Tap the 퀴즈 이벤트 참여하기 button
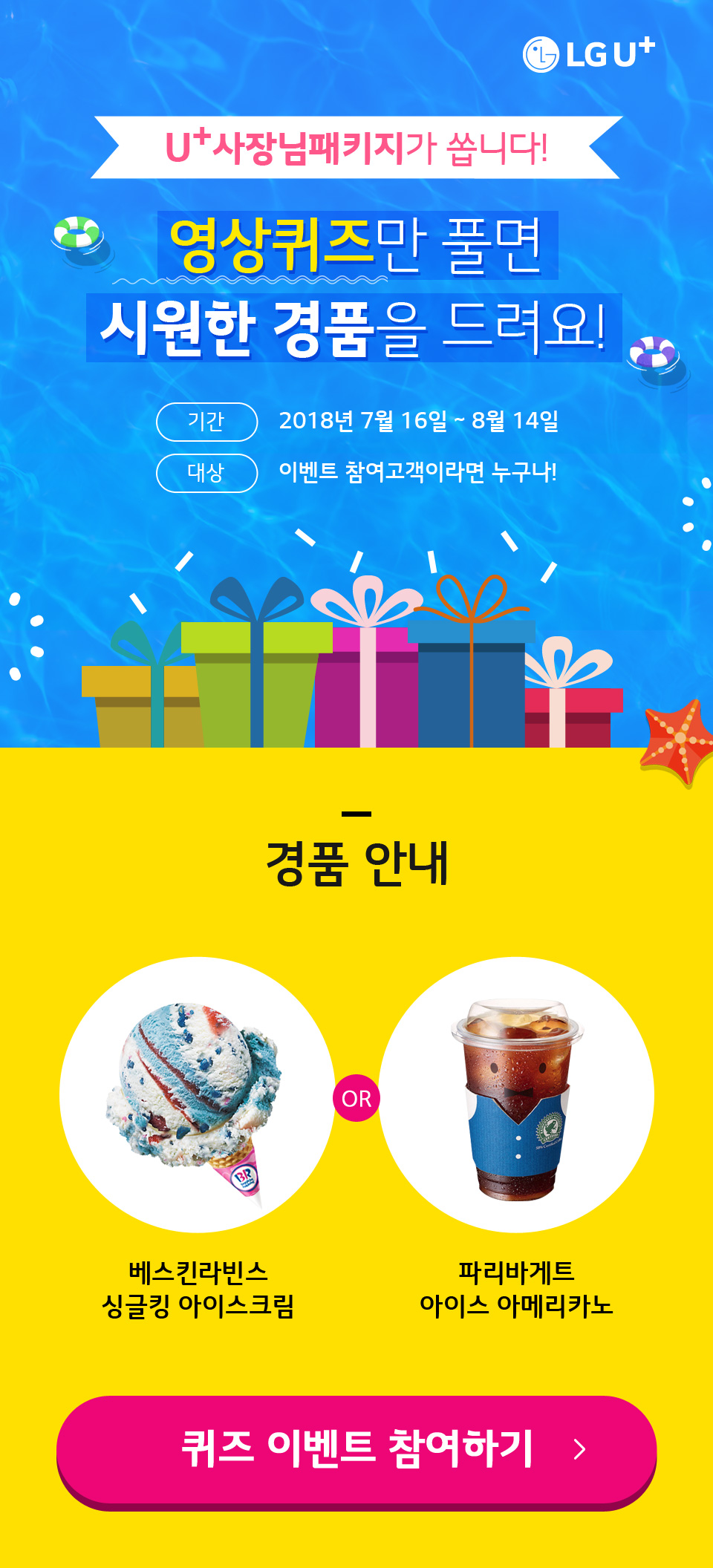This screenshot has height=1568, width=713. pos(356,1451)
